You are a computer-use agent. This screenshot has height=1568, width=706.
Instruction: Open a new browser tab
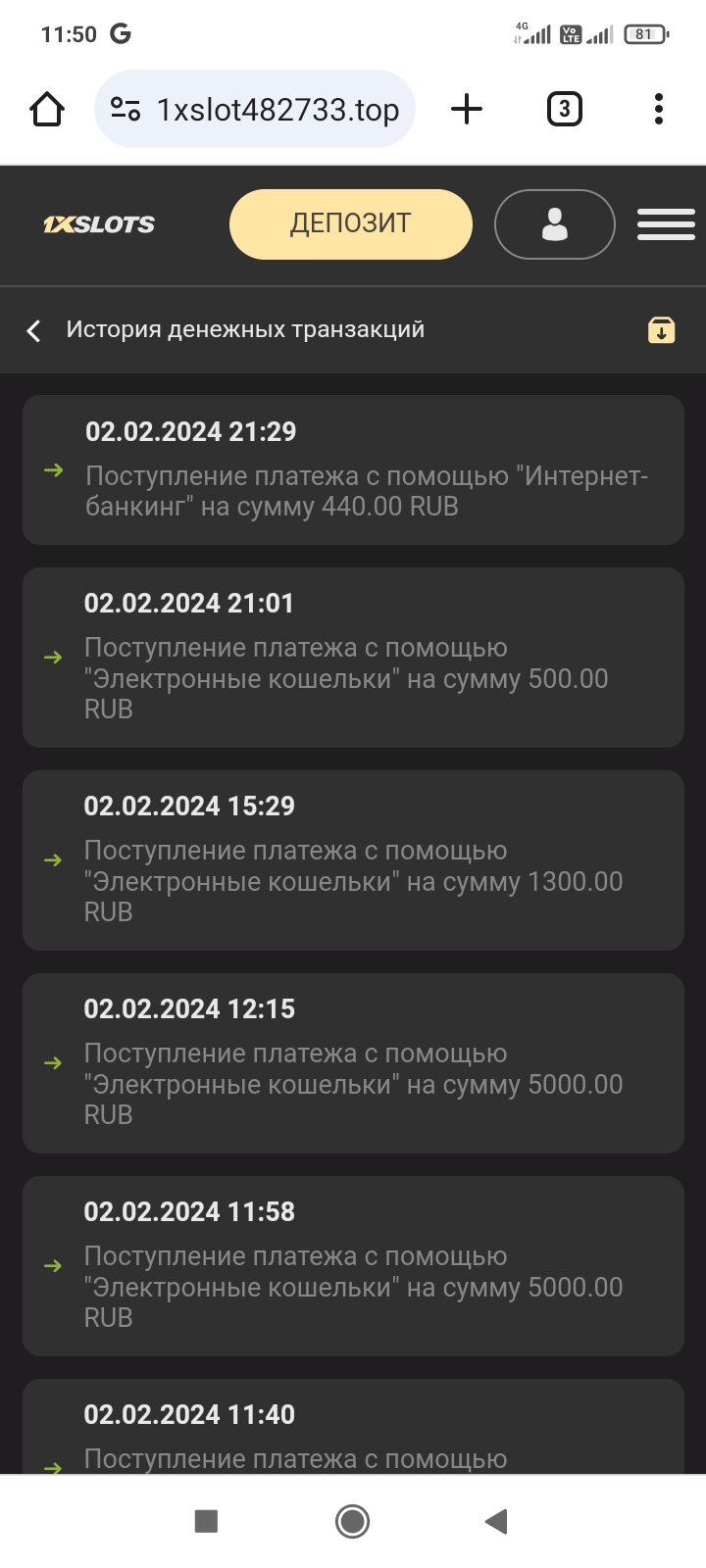(x=467, y=109)
